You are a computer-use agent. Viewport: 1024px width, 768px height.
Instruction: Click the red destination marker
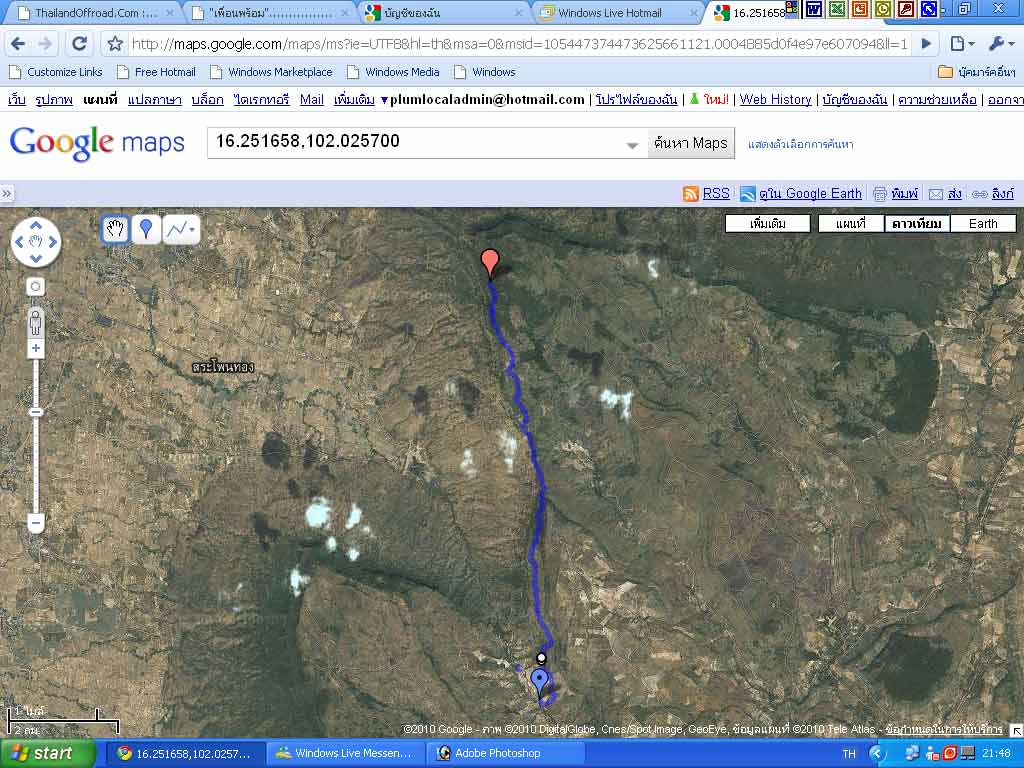[x=489, y=262]
